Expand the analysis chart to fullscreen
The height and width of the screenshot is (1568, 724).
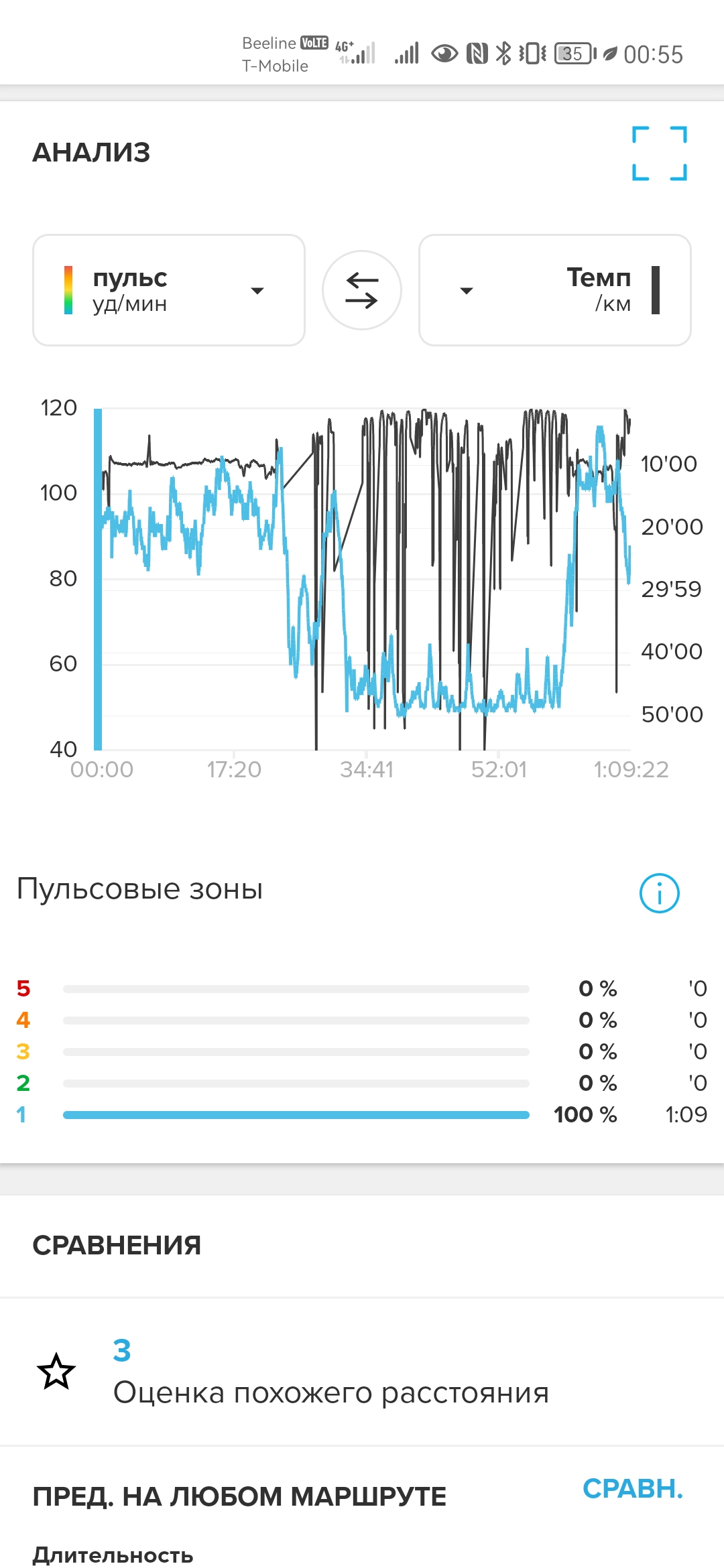pos(660,153)
